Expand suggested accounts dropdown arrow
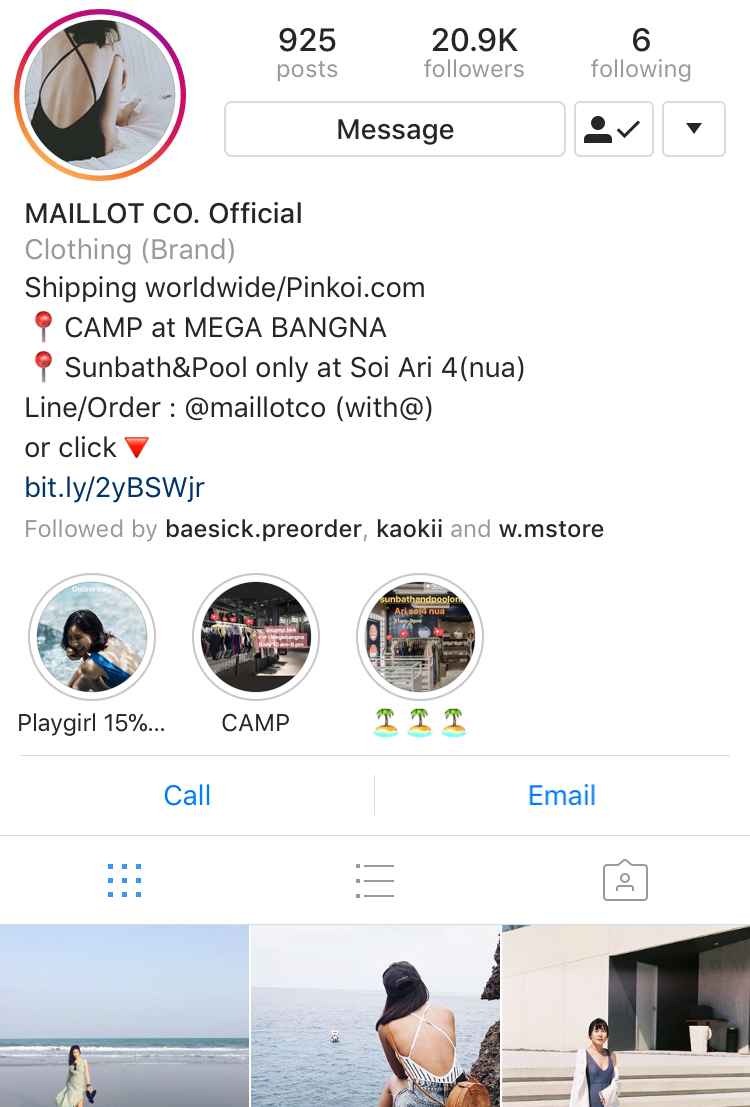Screen dimensions: 750x1107 (x=693, y=130)
